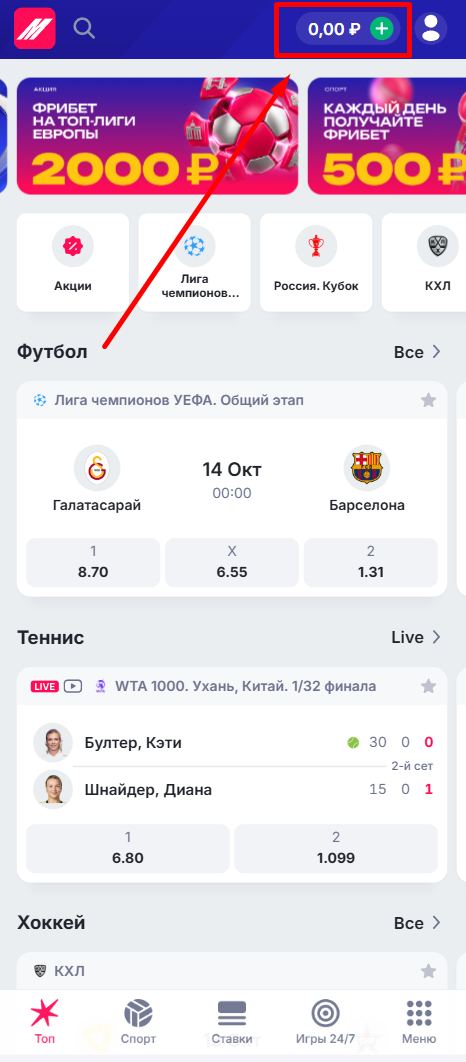466x1062 pixels.
Task: Tap the green plus to deposit funds
Action: [382, 29]
